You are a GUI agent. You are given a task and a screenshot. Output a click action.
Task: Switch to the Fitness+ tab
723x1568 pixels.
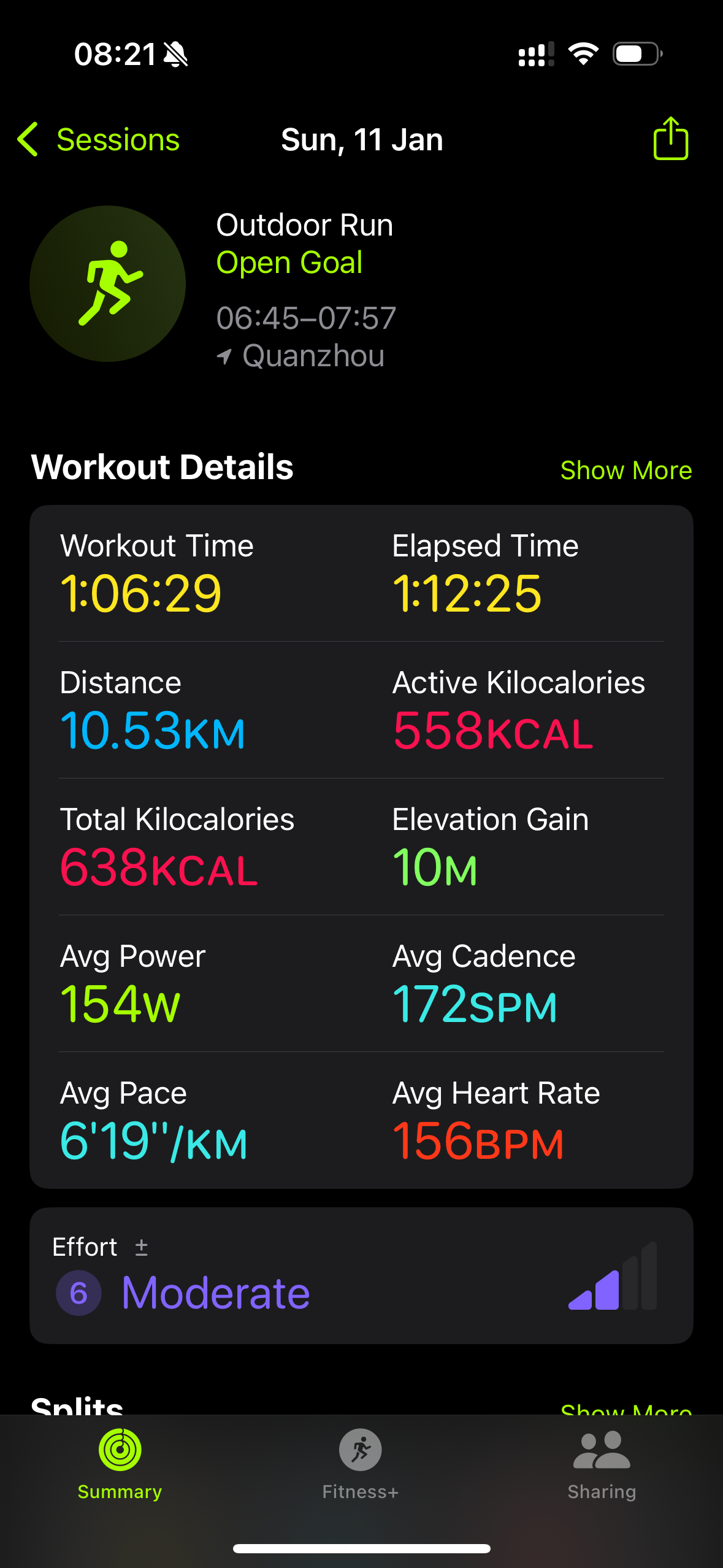pyautogui.click(x=361, y=1464)
